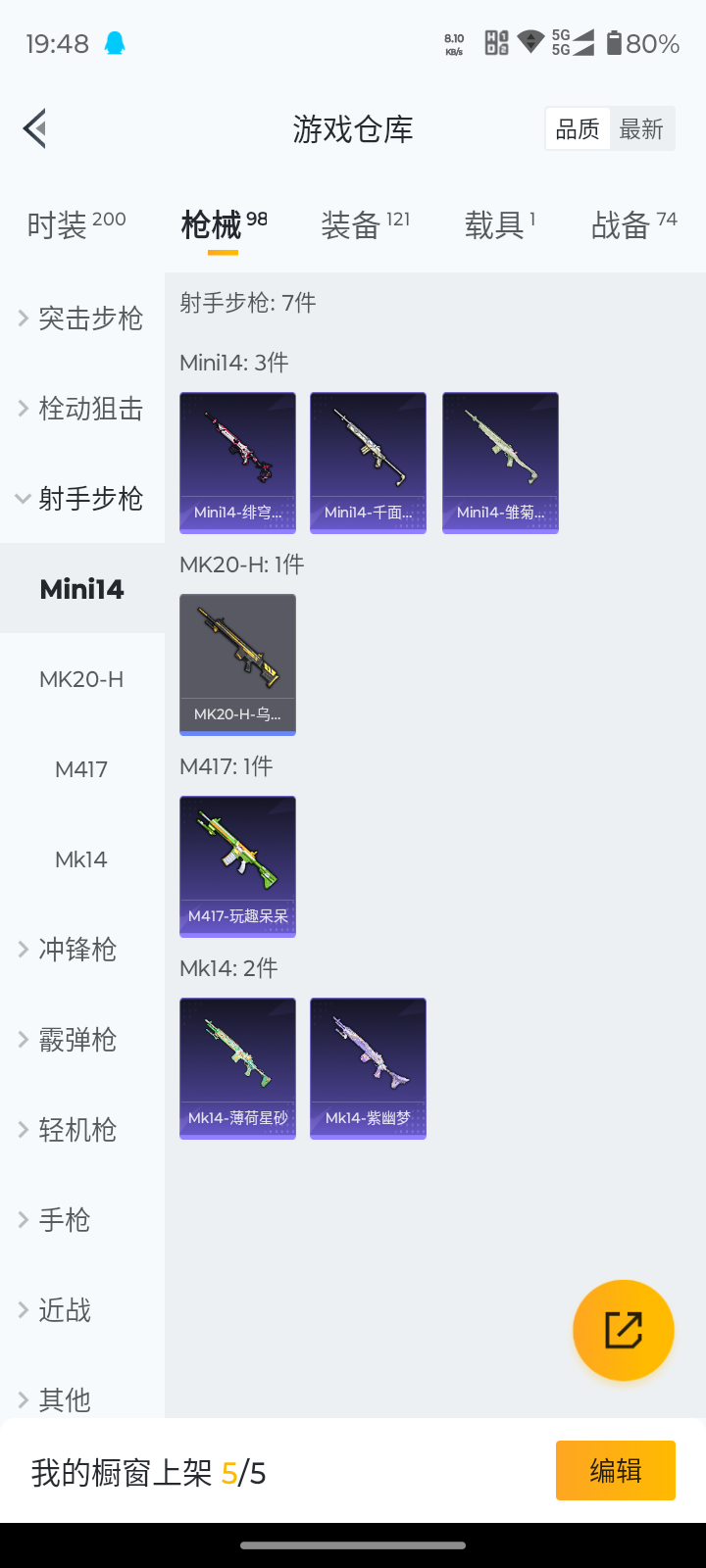View the Mk14-紫幽梦 skin
Screen dimensions: 706x1568
[368, 1068]
